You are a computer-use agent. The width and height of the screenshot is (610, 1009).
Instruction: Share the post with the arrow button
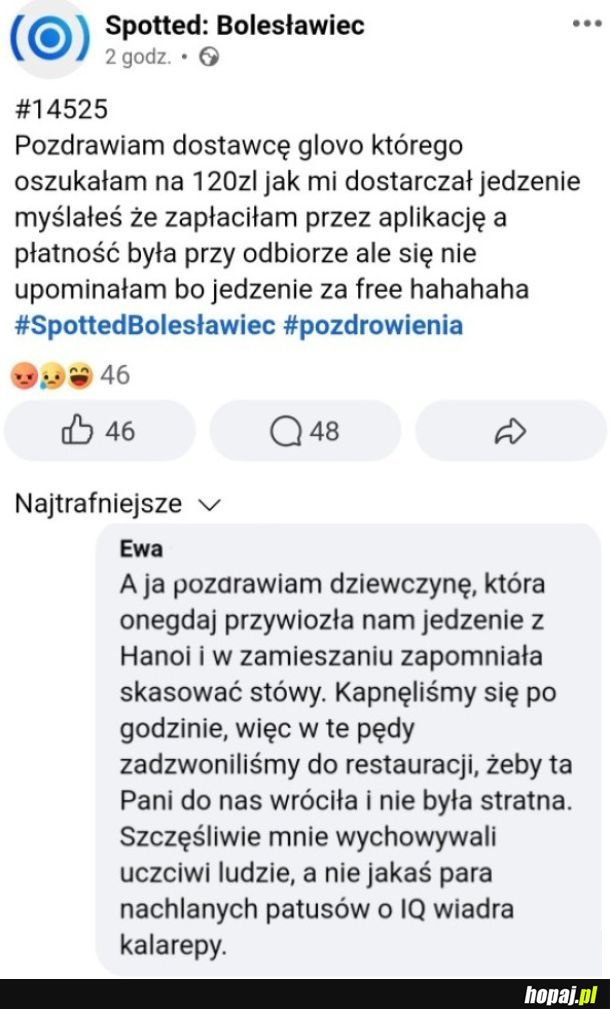pos(510,431)
